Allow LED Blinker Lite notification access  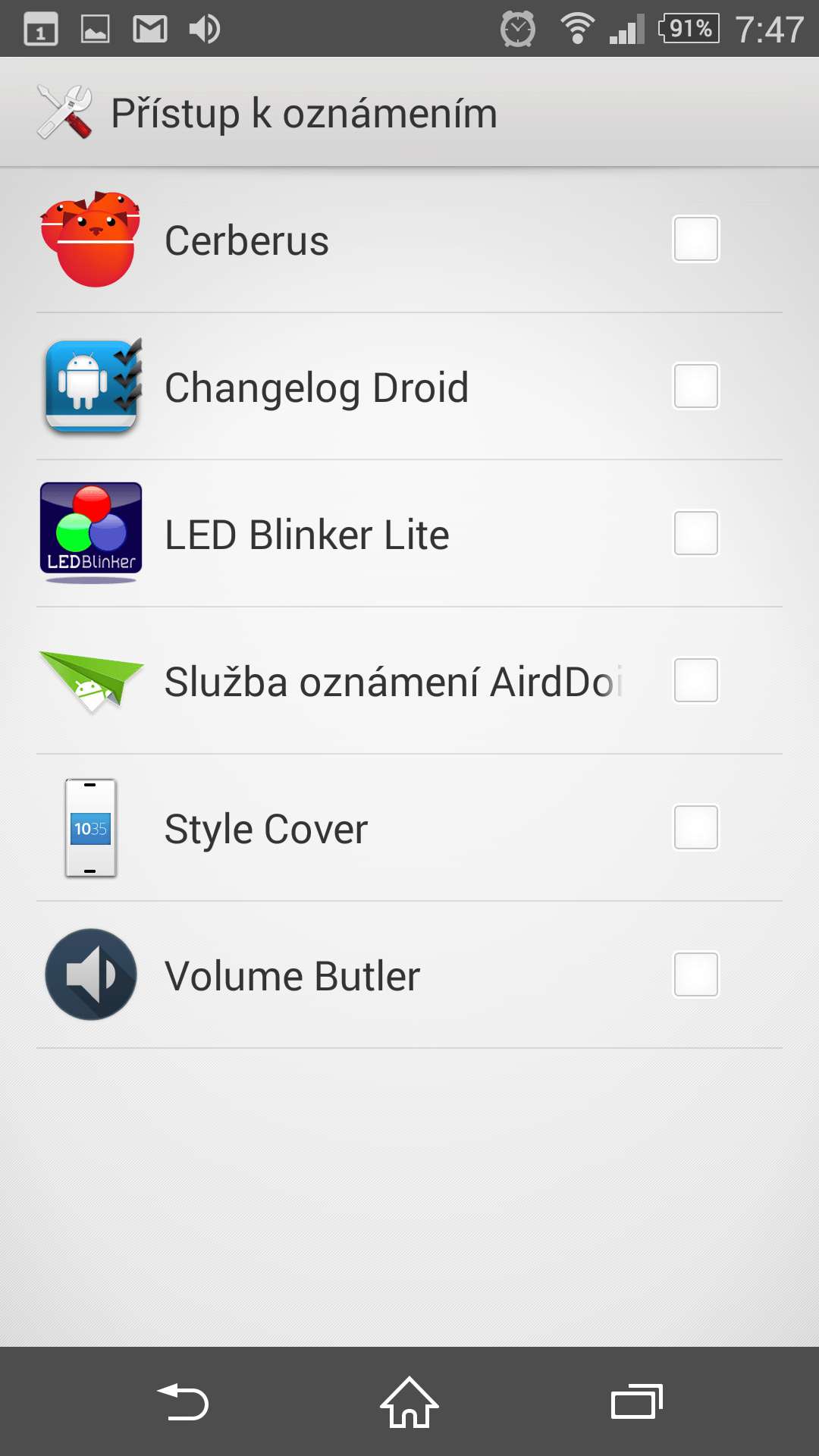[695, 533]
